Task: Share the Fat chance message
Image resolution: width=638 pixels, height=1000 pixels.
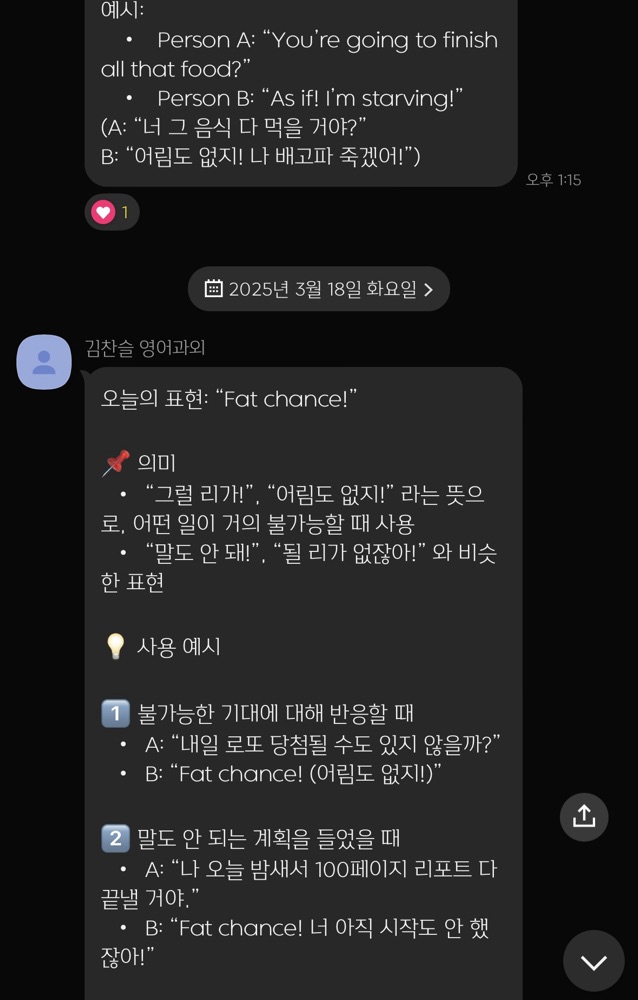Action: pyautogui.click(x=584, y=817)
